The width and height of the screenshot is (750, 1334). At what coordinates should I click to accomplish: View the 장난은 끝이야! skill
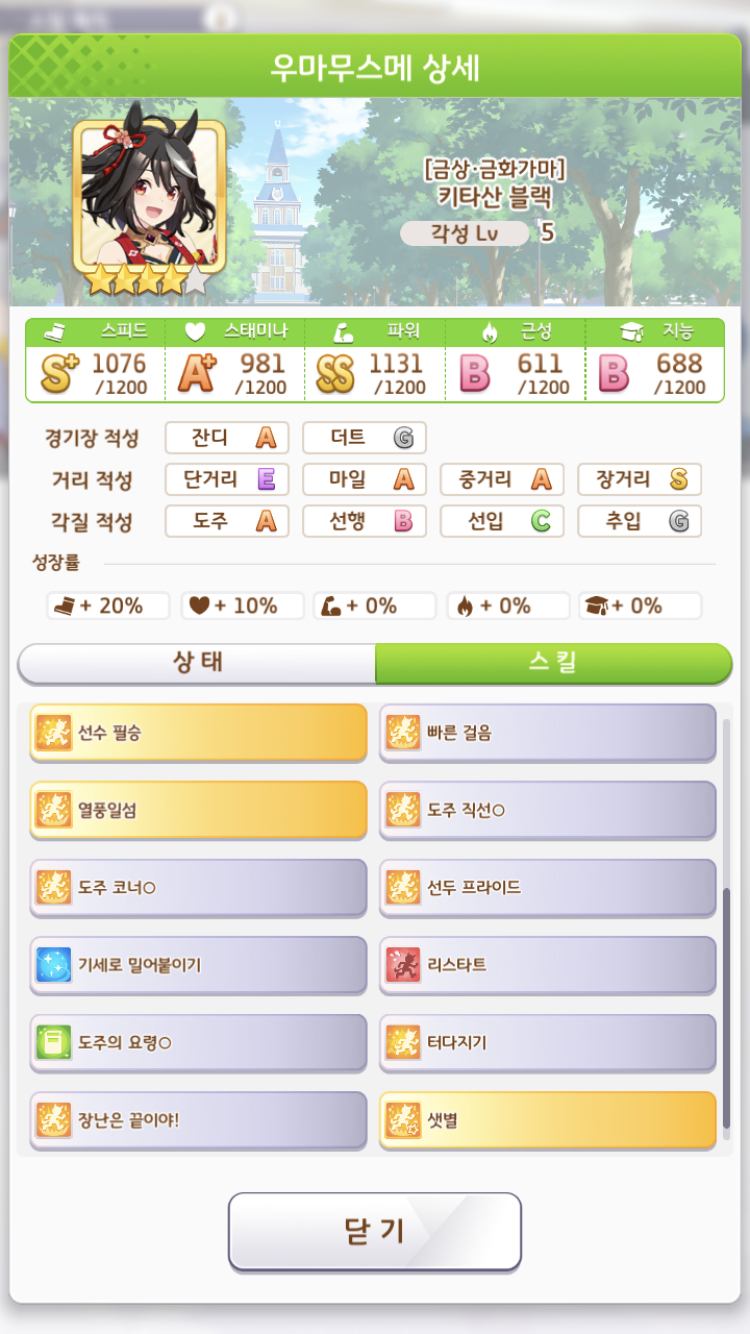click(198, 1120)
